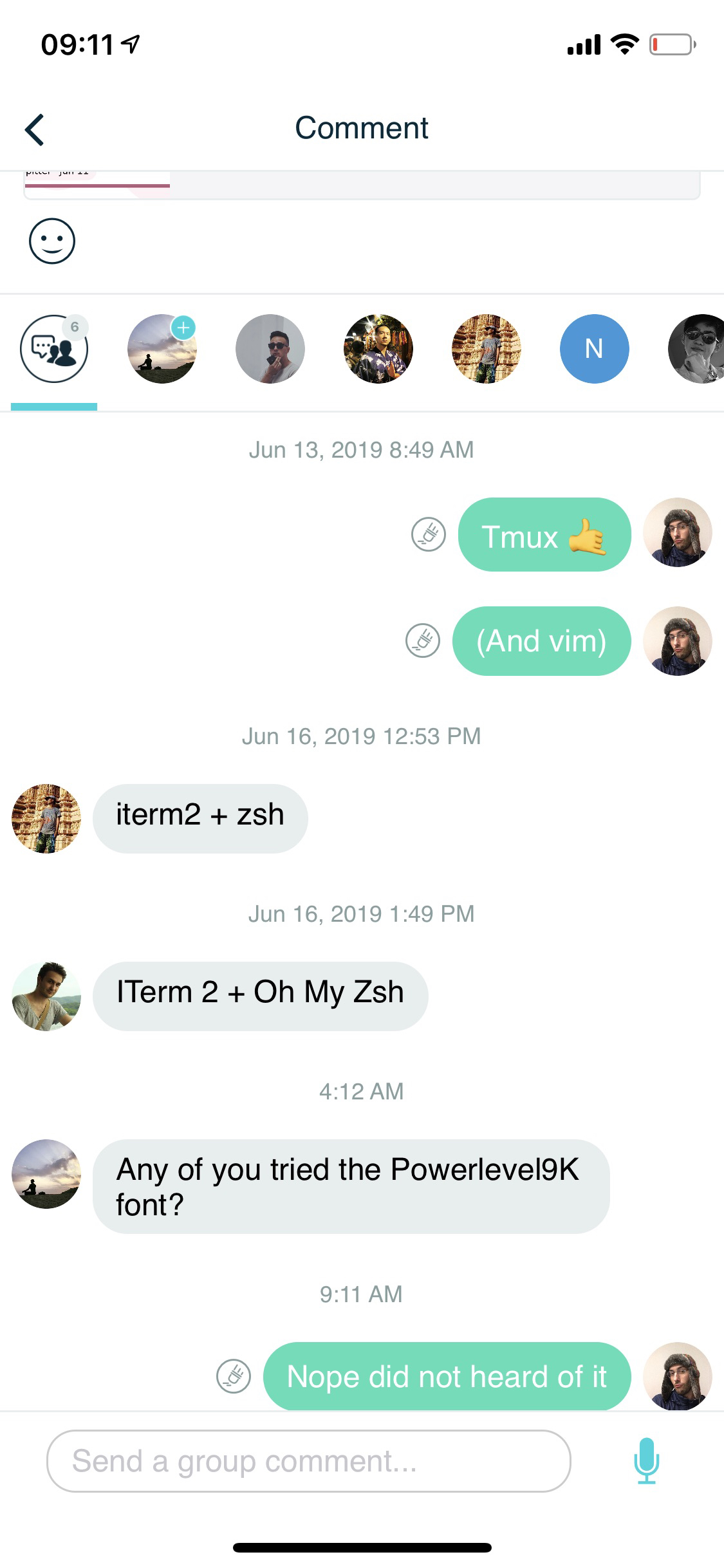The image size is (724, 1568).
Task: Open the temple photo avatar tab
Action: [x=487, y=350]
